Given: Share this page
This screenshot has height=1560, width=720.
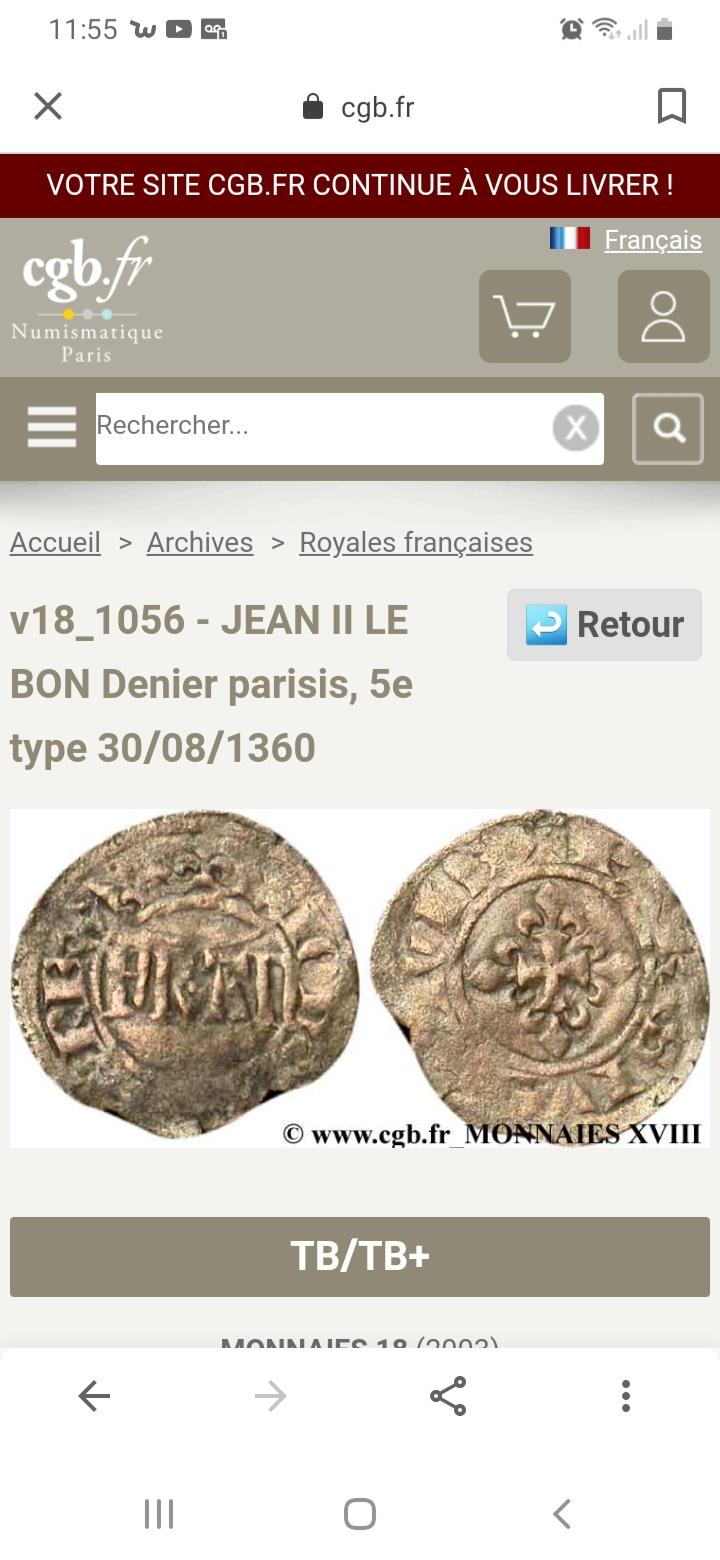Looking at the screenshot, I should (448, 1396).
